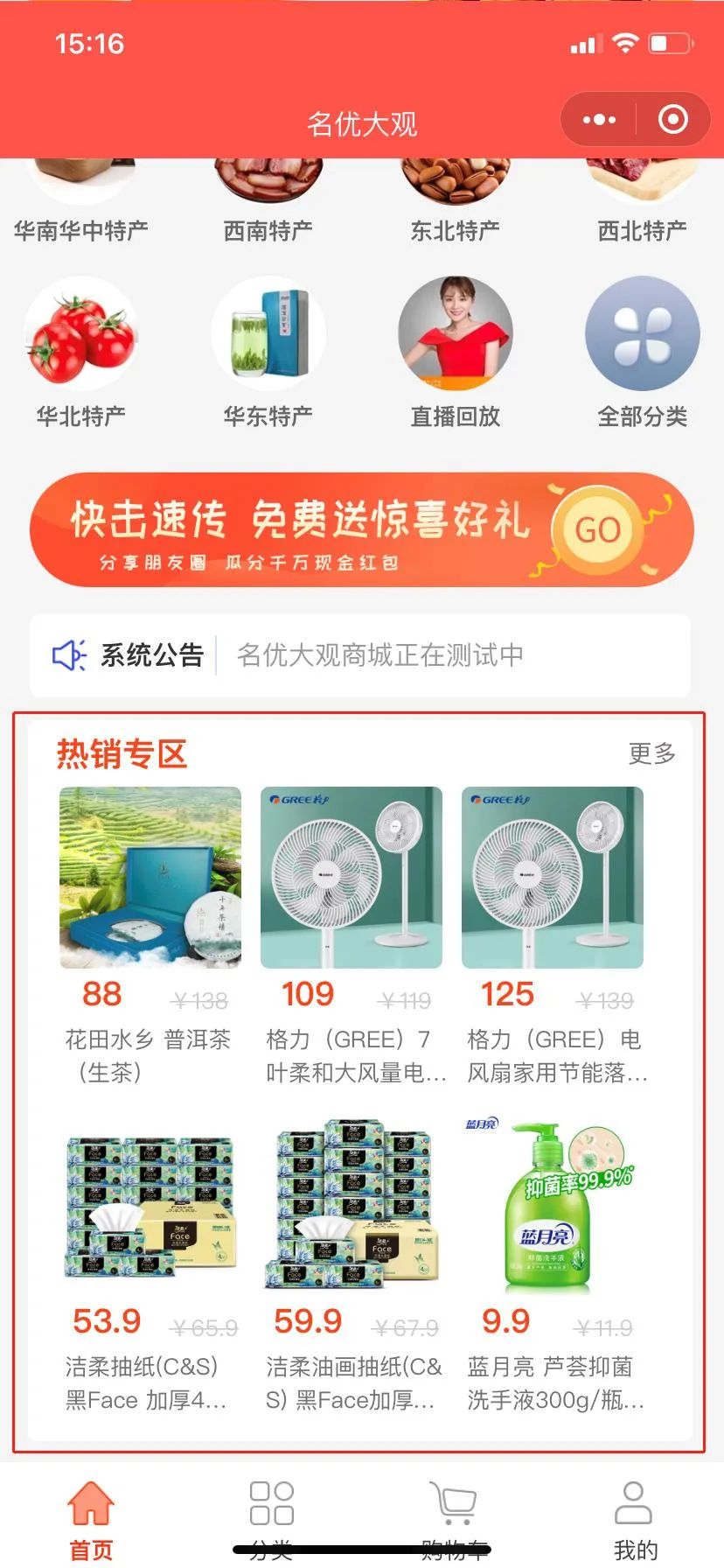Open 华东特产 category
Image resolution: width=724 pixels, height=1568 pixels.
coord(268,350)
